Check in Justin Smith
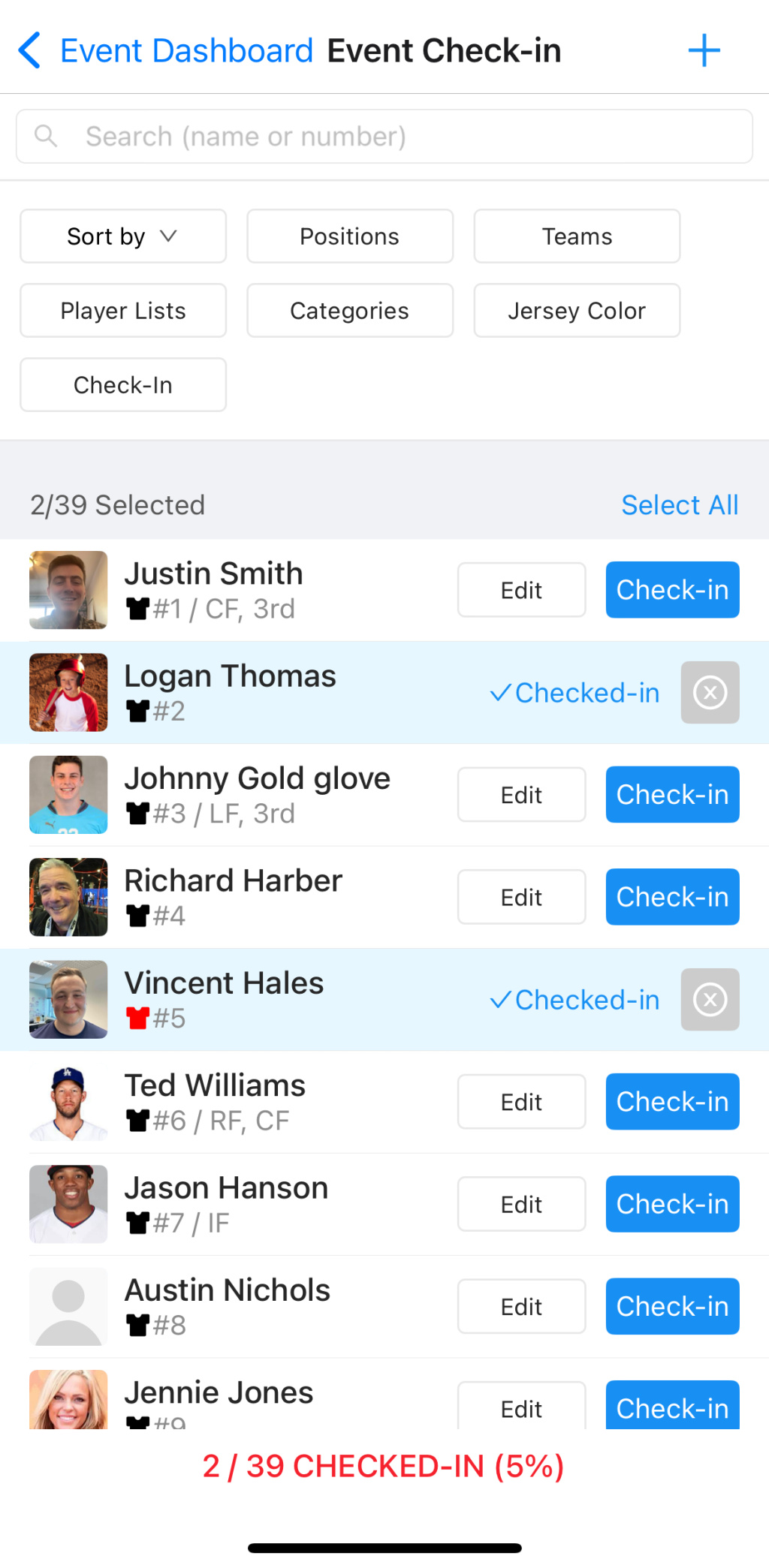This screenshot has width=769, height=1568. (x=672, y=590)
